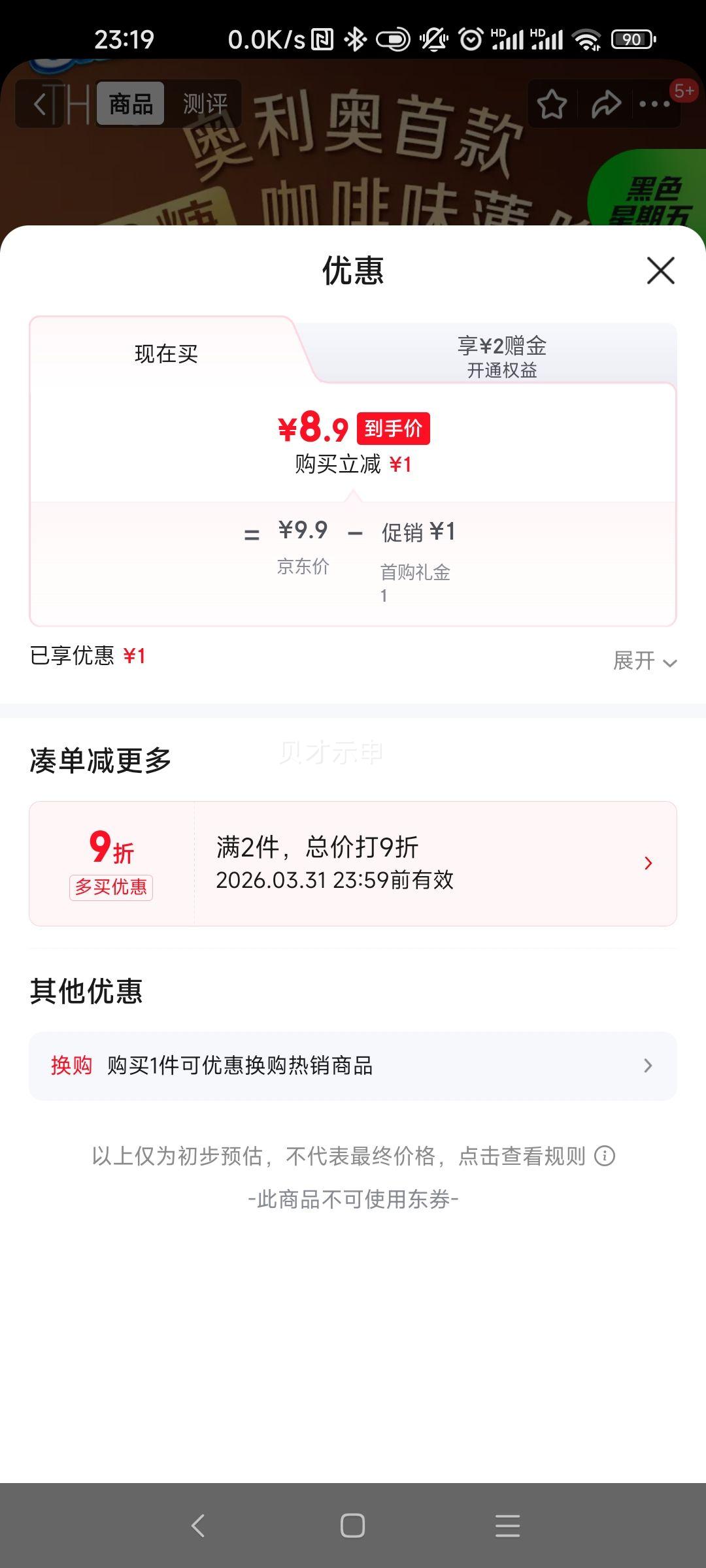Tap the alarm clock icon in status bar
The height and width of the screenshot is (1568, 706).
coord(469,41)
